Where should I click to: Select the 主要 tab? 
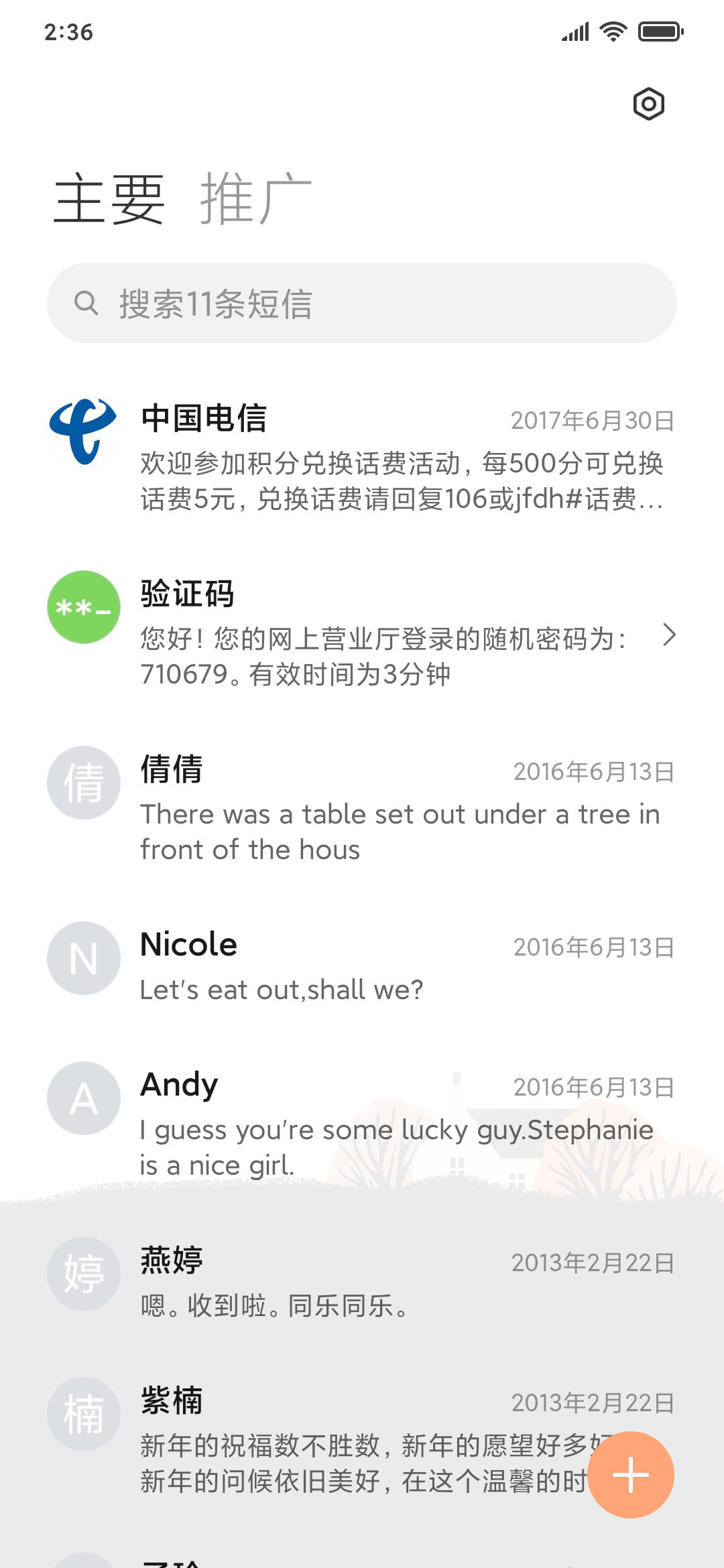pos(109,198)
